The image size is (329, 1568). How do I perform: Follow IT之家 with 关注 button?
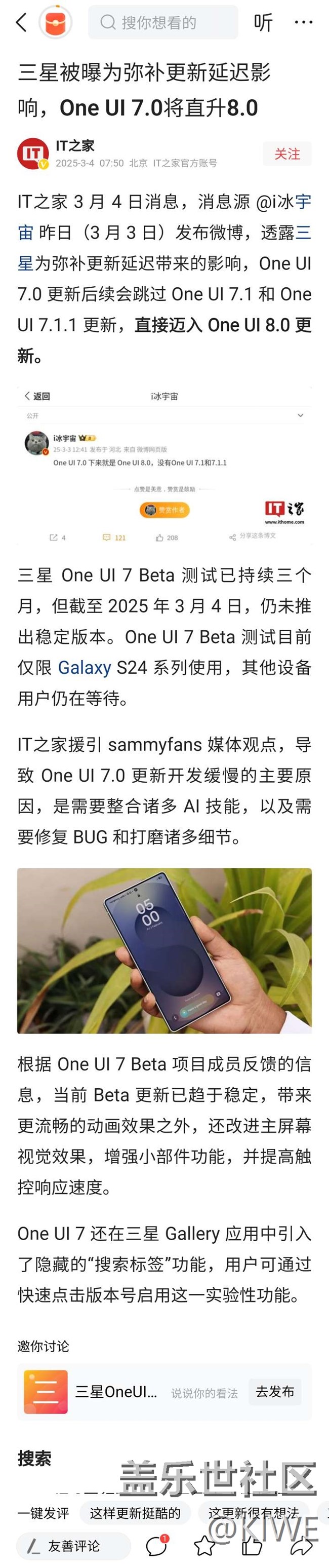click(287, 154)
